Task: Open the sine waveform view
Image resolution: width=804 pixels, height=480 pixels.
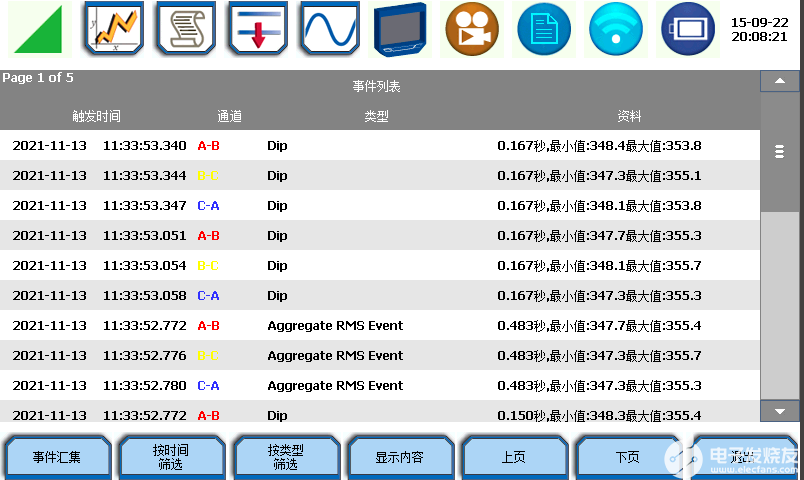Action: click(x=330, y=29)
